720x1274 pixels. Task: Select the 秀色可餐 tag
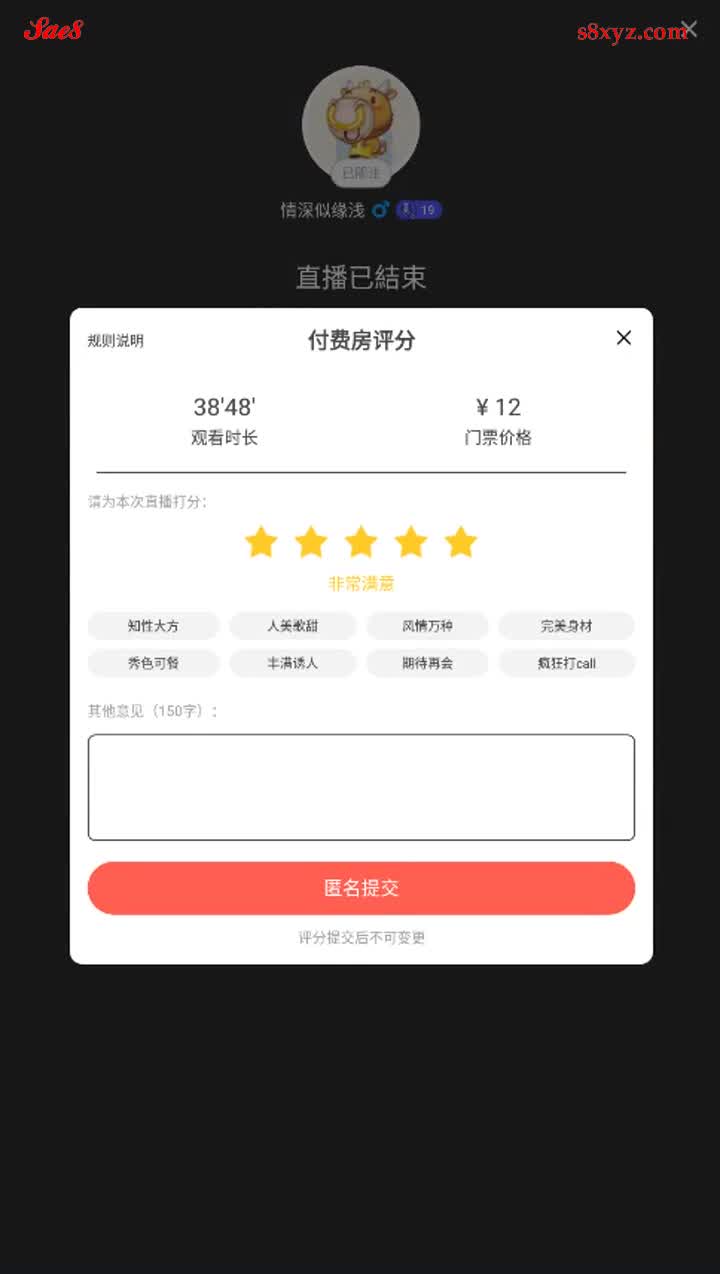153,663
